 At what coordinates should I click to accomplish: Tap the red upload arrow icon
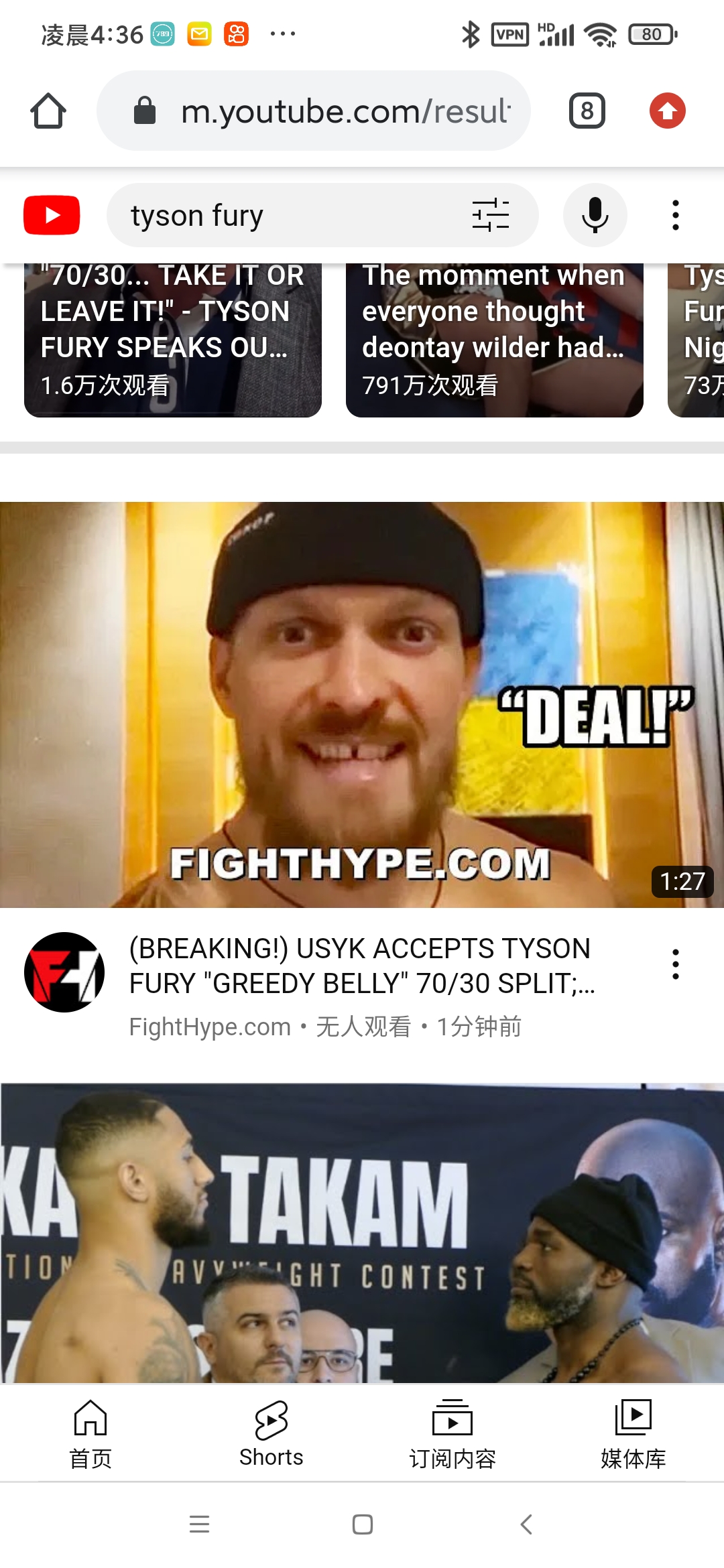[667, 111]
